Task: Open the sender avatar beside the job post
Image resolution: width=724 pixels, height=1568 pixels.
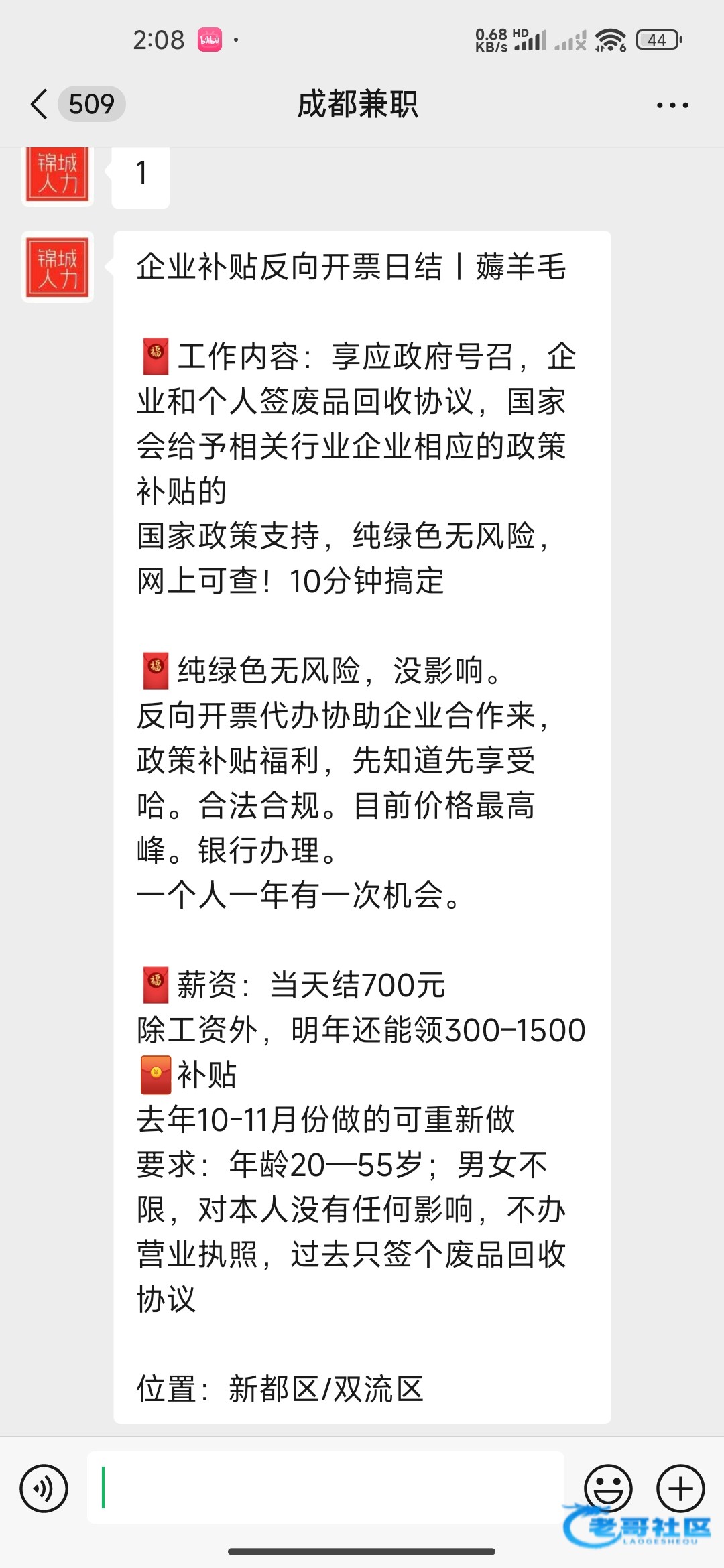Action: pyautogui.click(x=58, y=267)
